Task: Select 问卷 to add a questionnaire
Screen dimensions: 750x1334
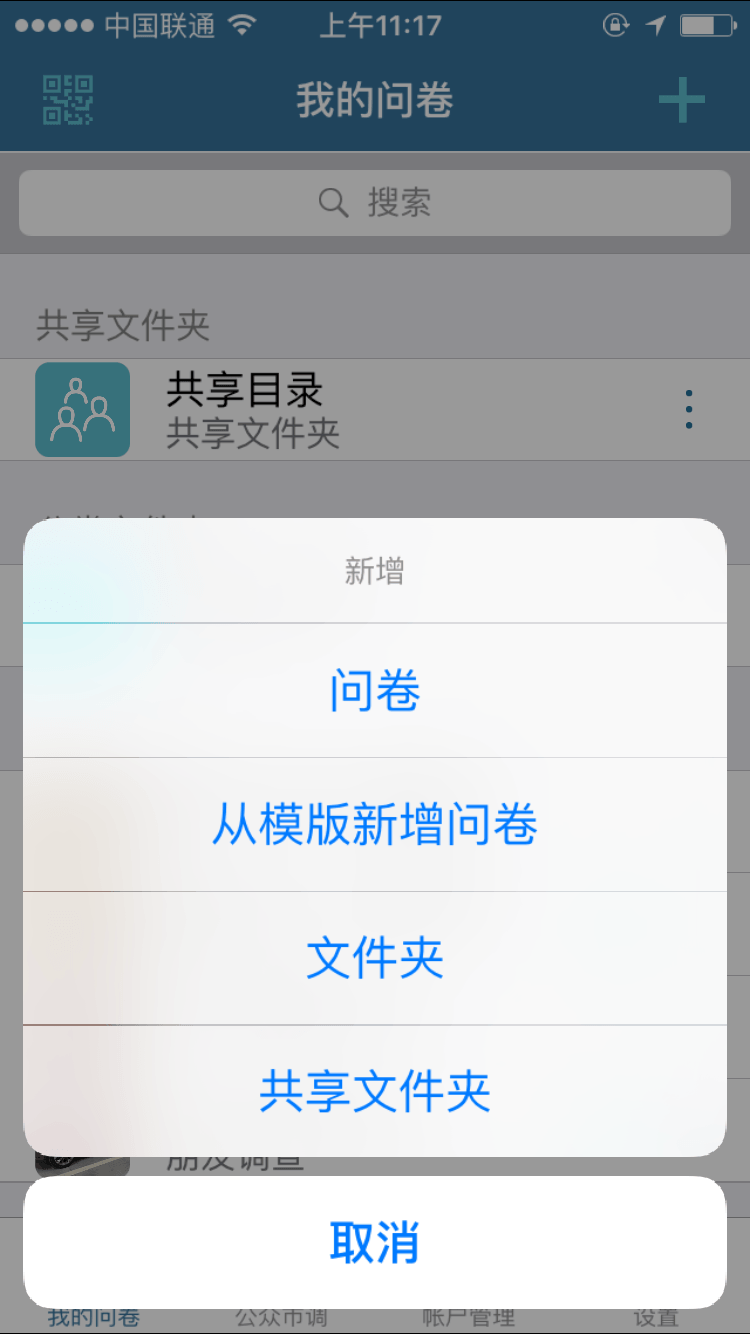Action: (375, 691)
